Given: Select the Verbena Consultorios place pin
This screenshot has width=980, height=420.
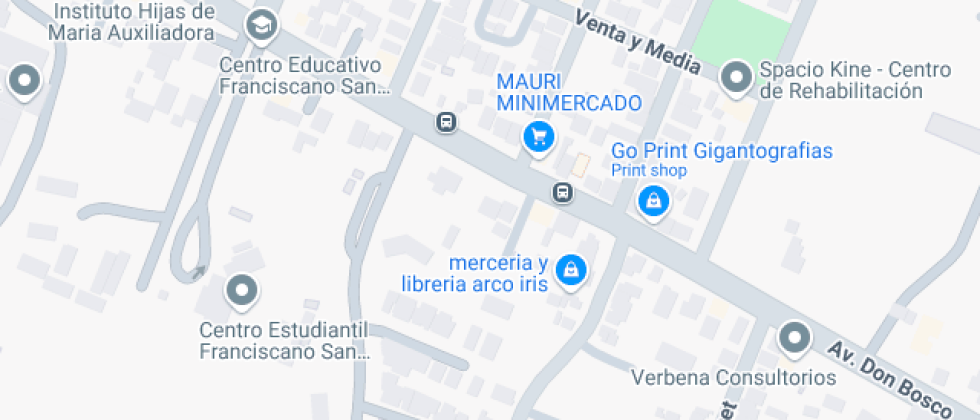Looking at the screenshot, I should point(794,339).
